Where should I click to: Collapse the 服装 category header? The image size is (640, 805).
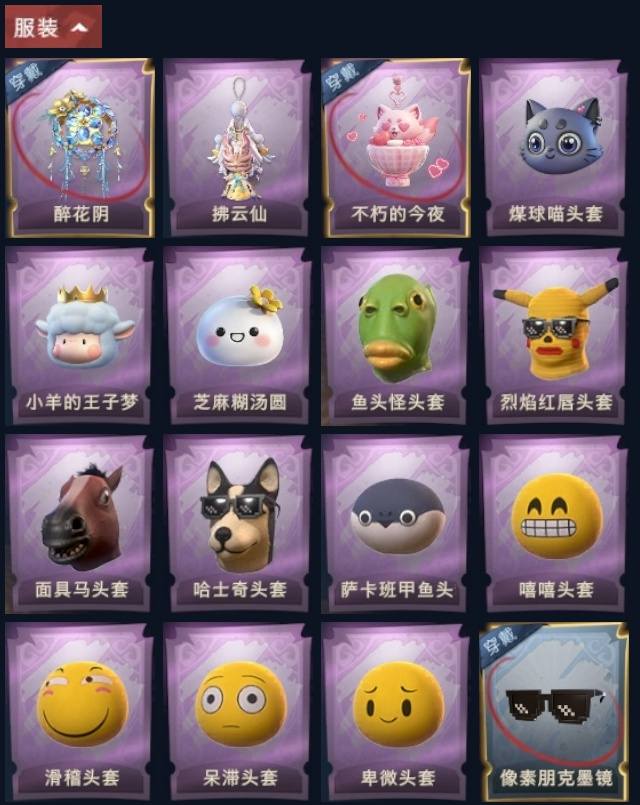pos(53,27)
